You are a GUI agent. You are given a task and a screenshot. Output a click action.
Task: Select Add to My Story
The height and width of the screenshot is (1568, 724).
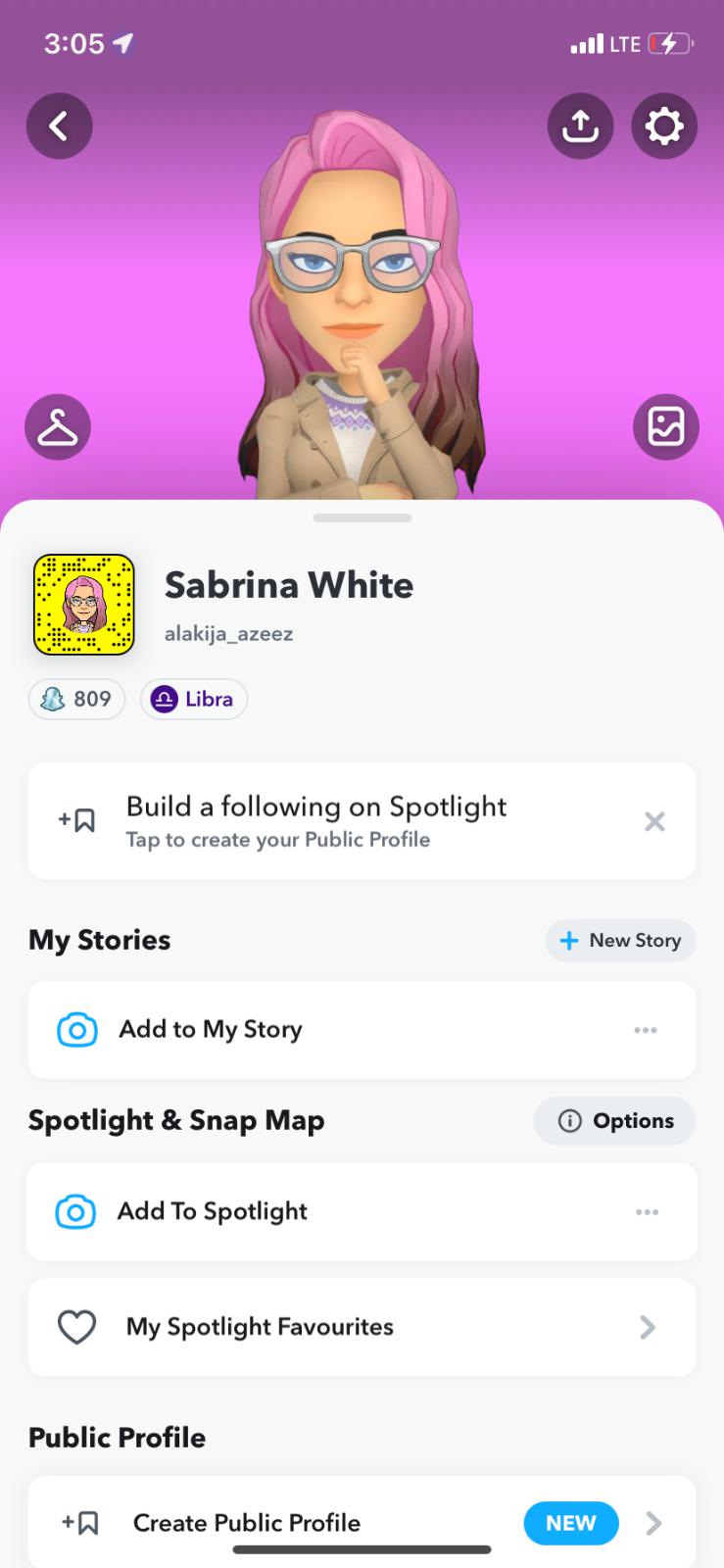[211, 1030]
